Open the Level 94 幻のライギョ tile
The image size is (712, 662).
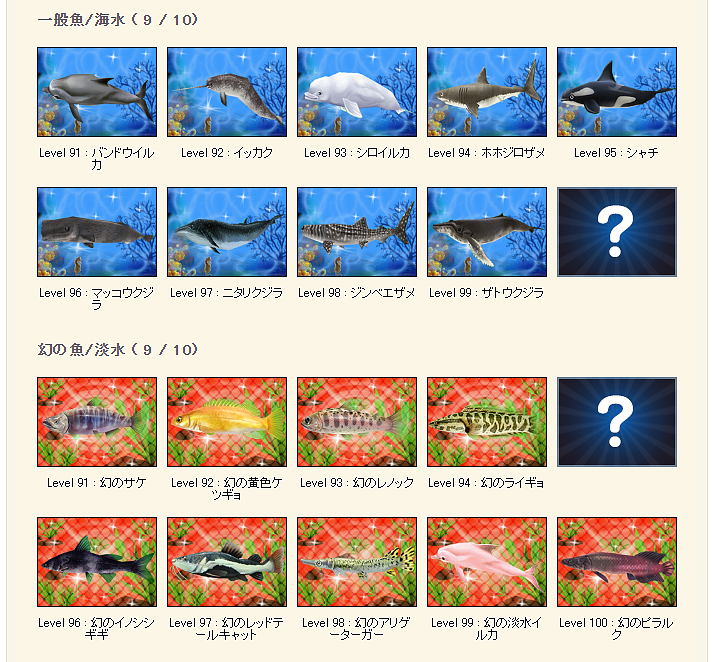tap(487, 422)
